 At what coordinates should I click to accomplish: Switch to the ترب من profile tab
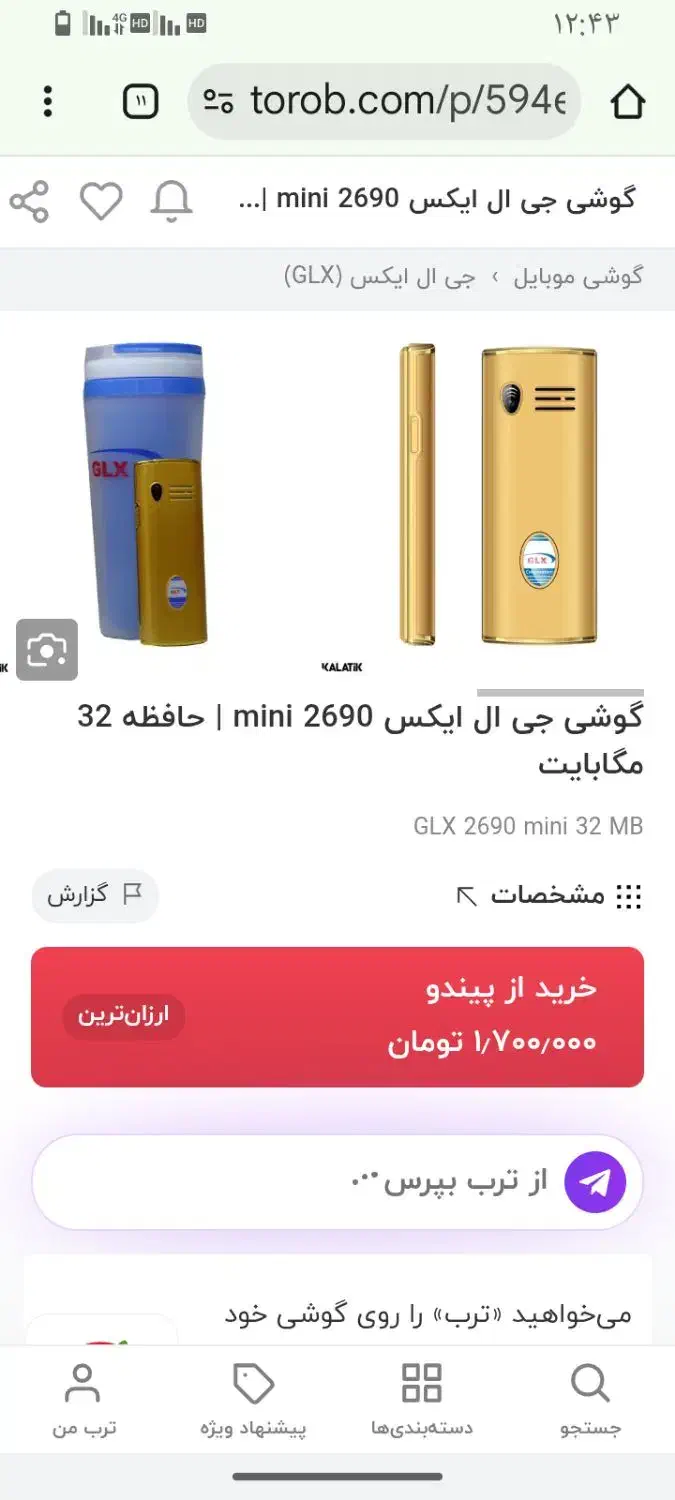(x=83, y=1400)
